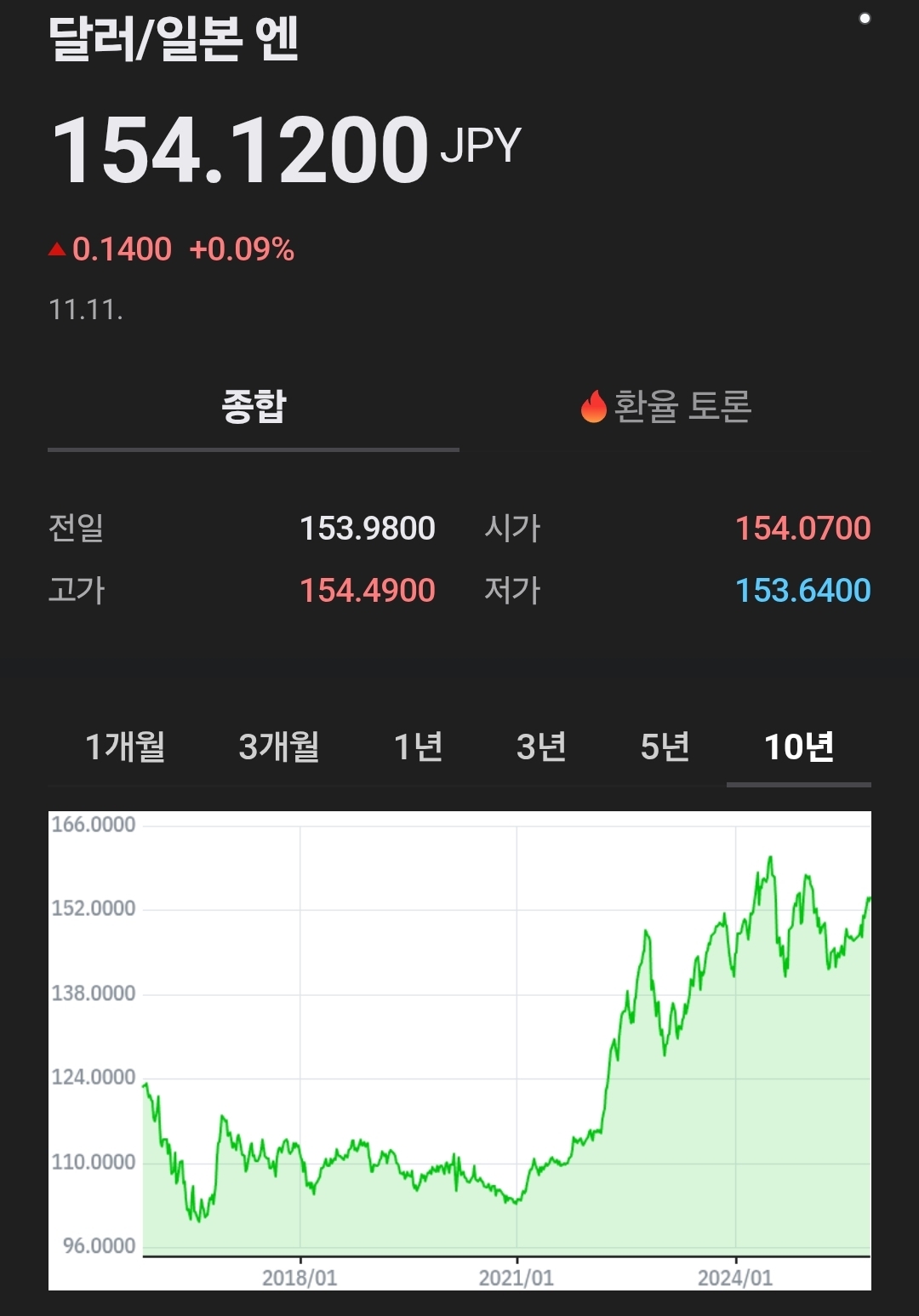919x1316 pixels.
Task: View the 3년 chart period
Action: tap(541, 747)
